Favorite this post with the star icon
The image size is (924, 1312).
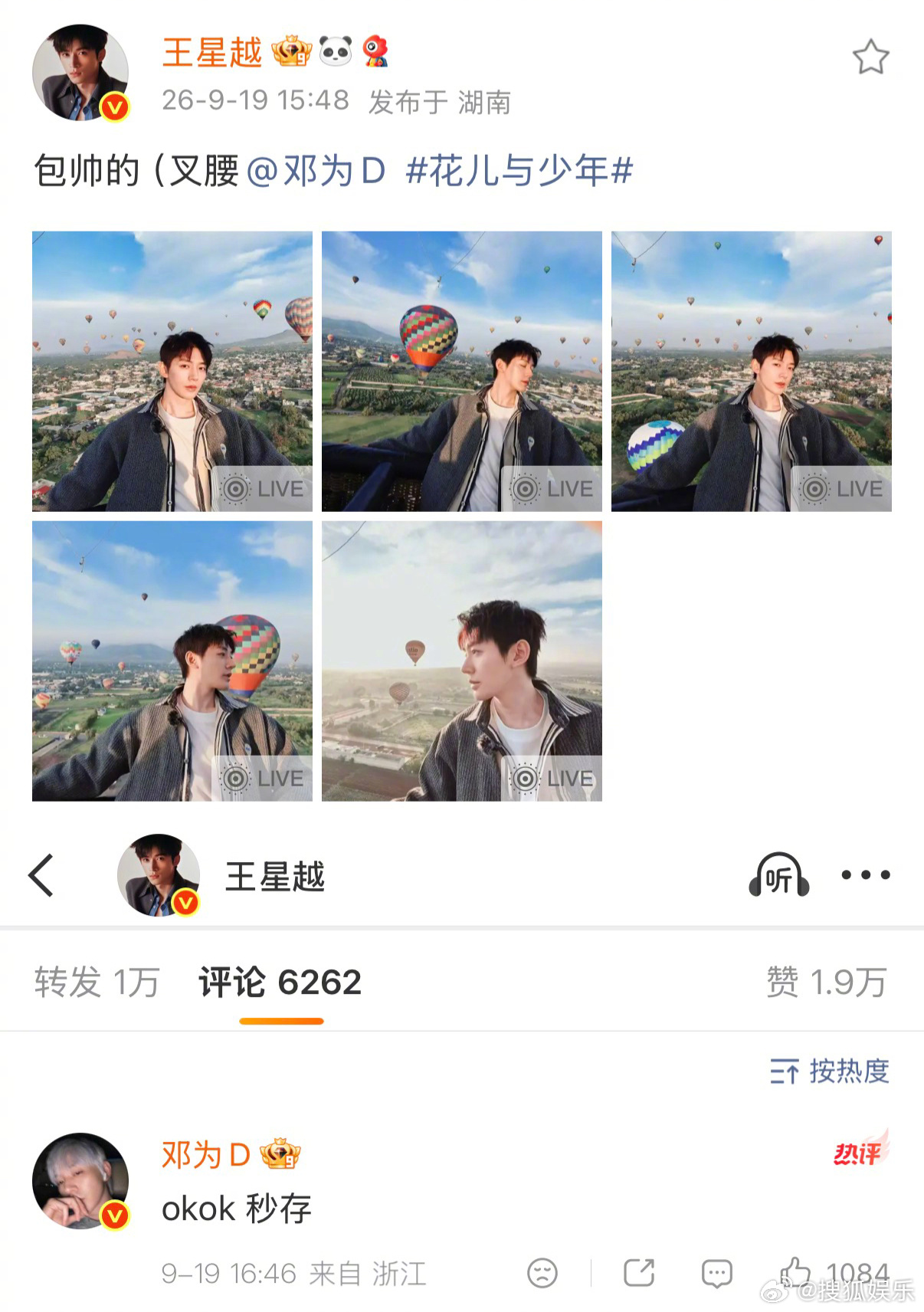870,57
